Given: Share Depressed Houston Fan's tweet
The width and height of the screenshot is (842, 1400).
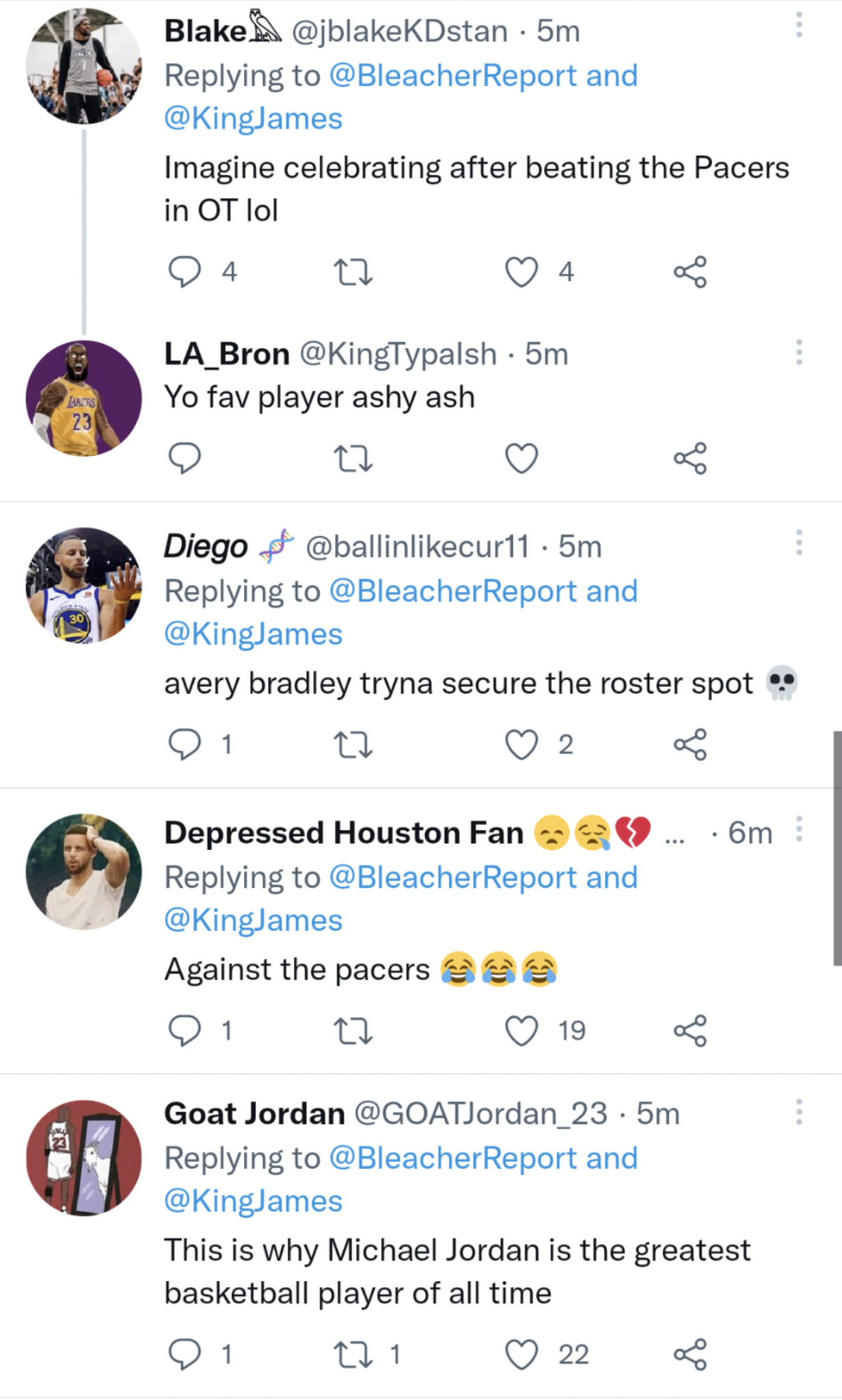Looking at the screenshot, I should coord(692,1032).
